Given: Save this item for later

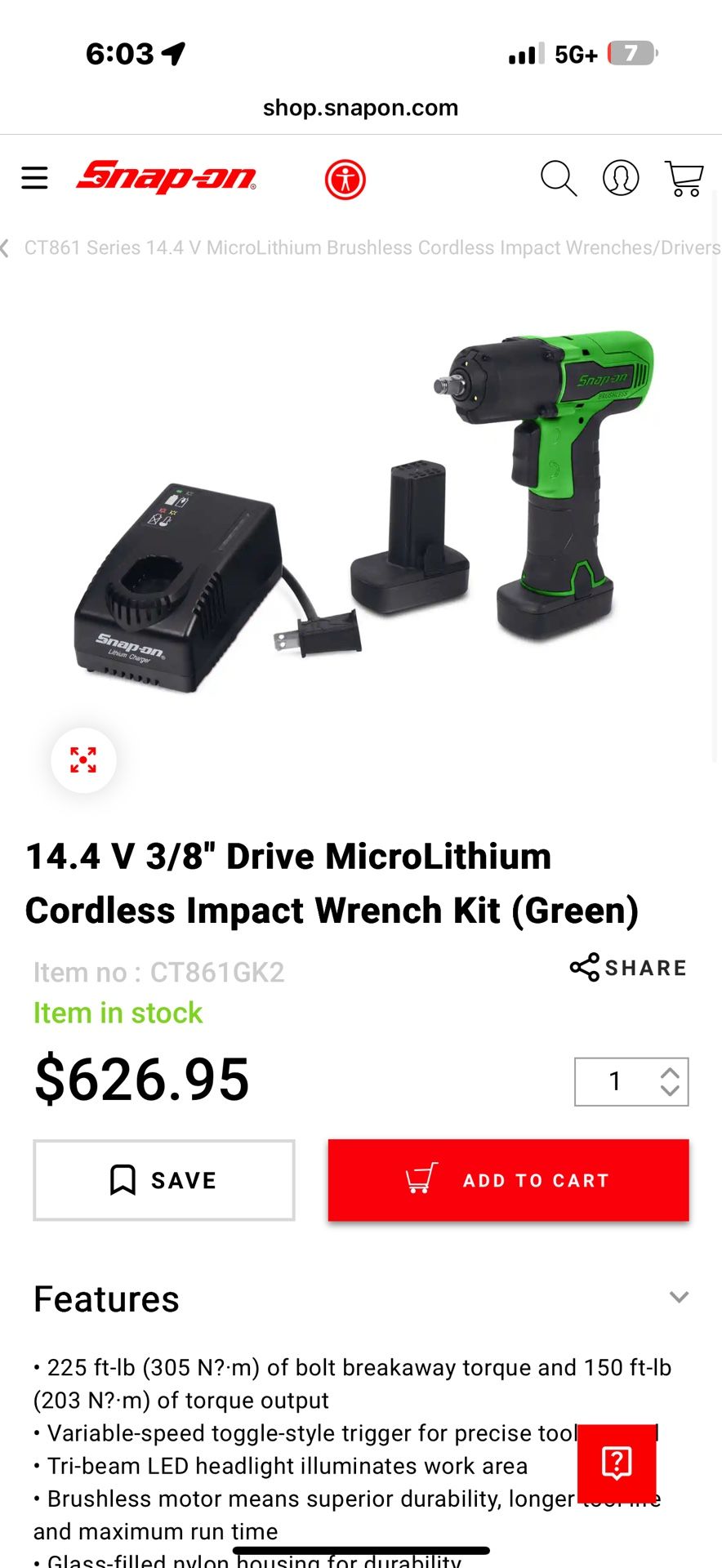Looking at the screenshot, I should click(x=164, y=1180).
